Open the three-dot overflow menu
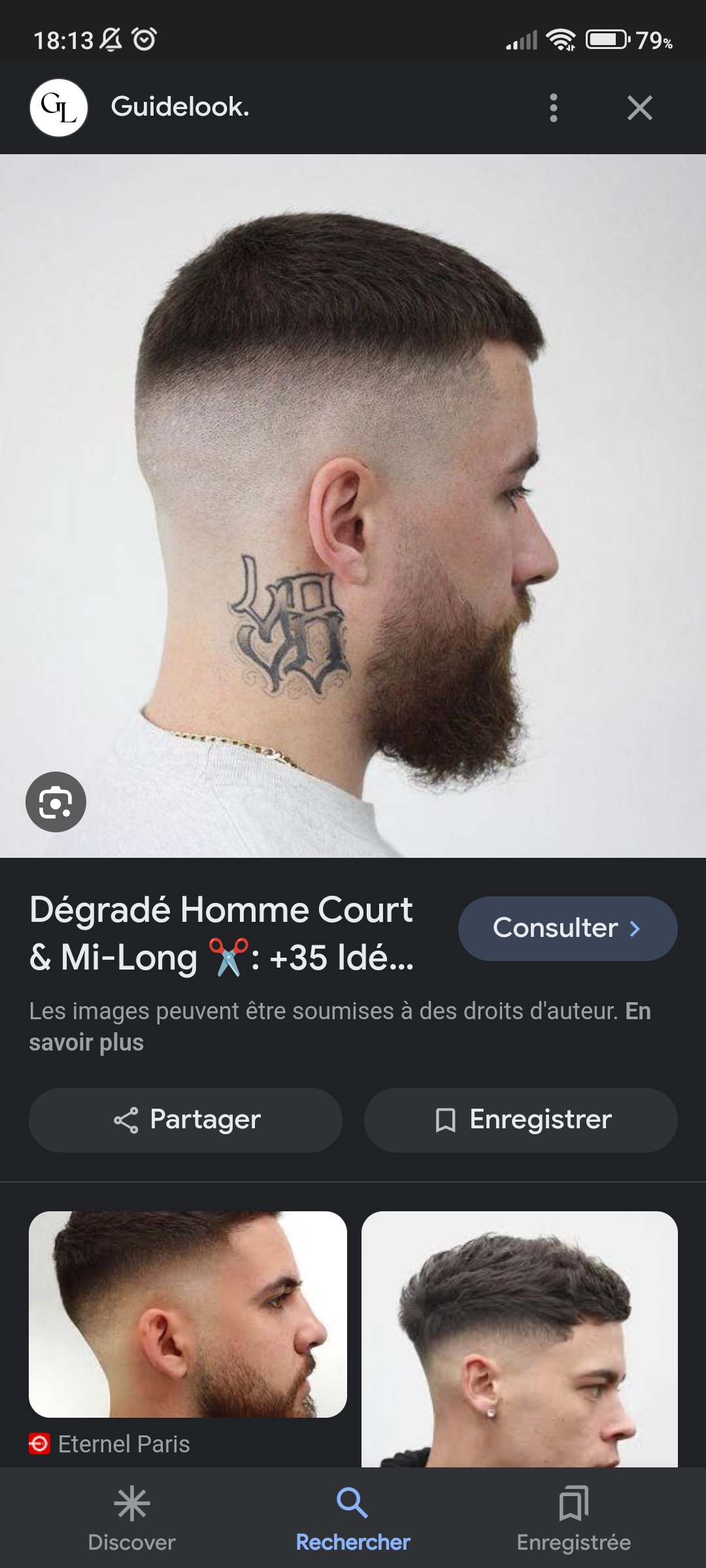The height and width of the screenshot is (1568, 706). (554, 108)
